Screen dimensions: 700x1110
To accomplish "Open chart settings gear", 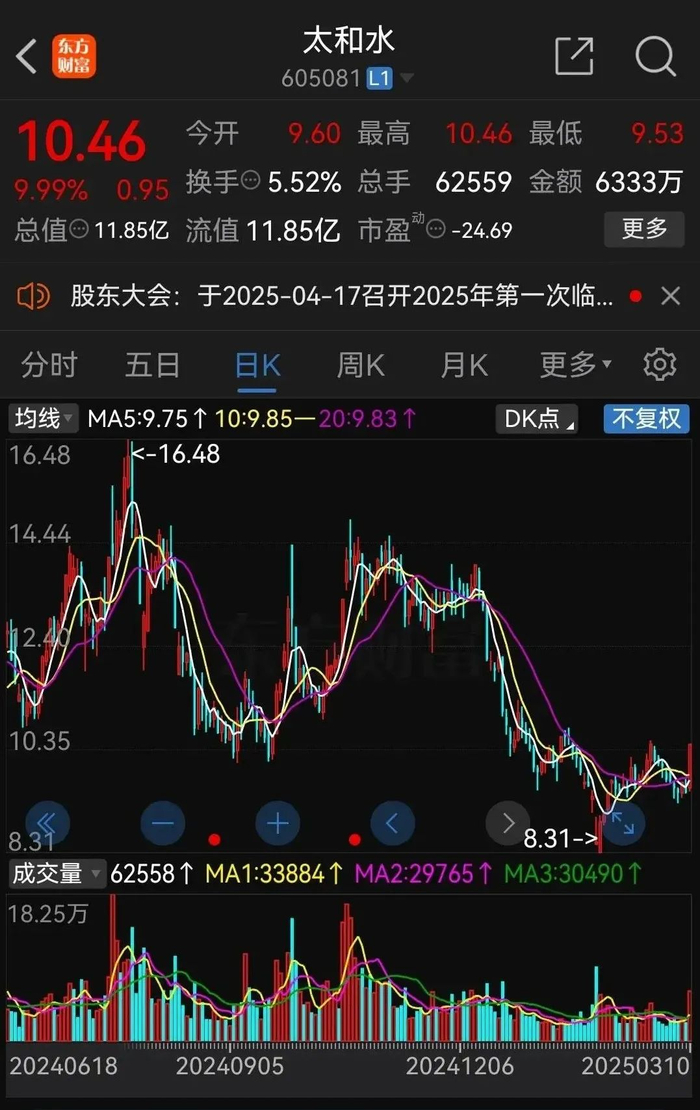I will [659, 365].
